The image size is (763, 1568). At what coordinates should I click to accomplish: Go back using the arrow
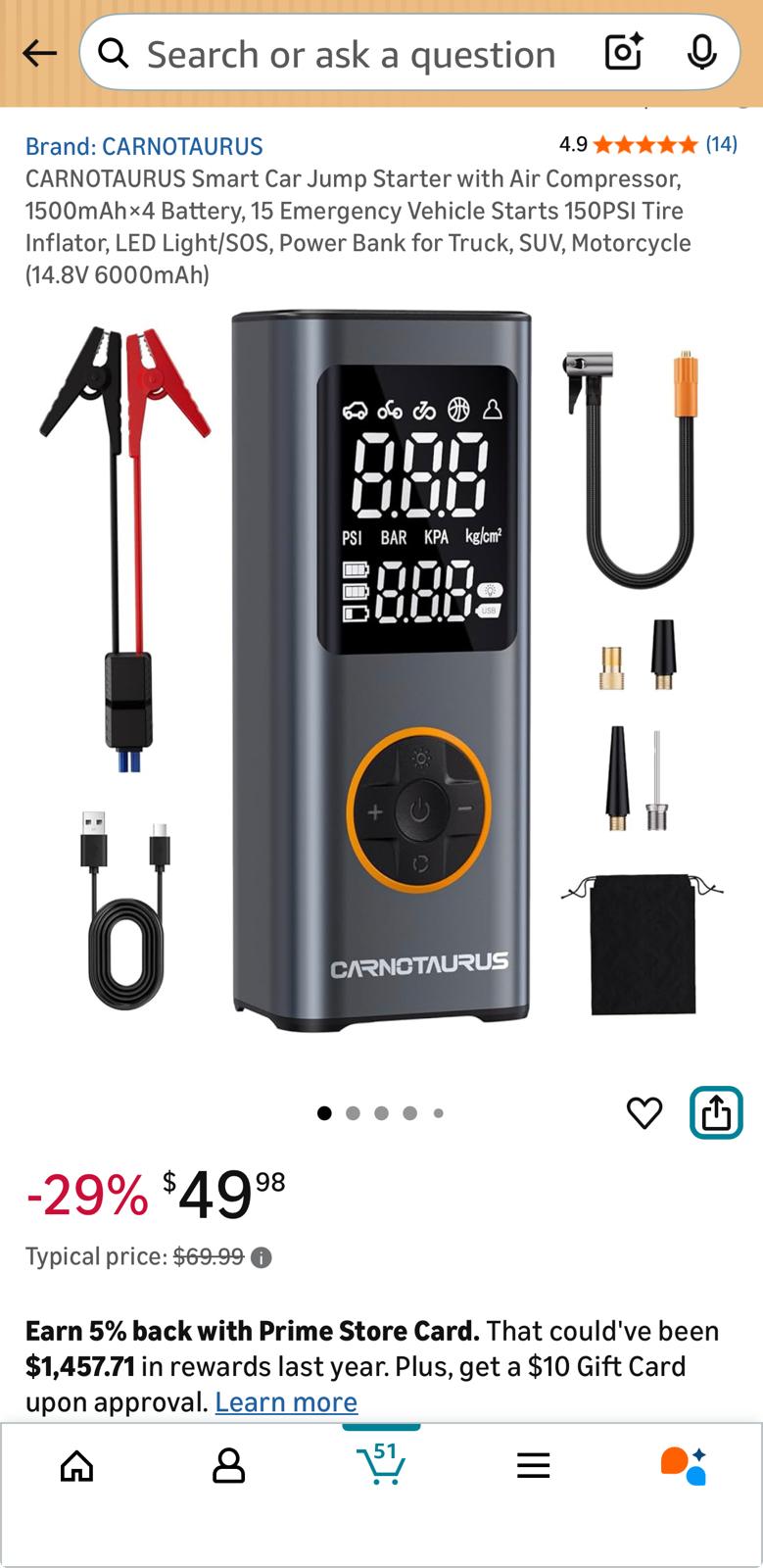coord(39,54)
